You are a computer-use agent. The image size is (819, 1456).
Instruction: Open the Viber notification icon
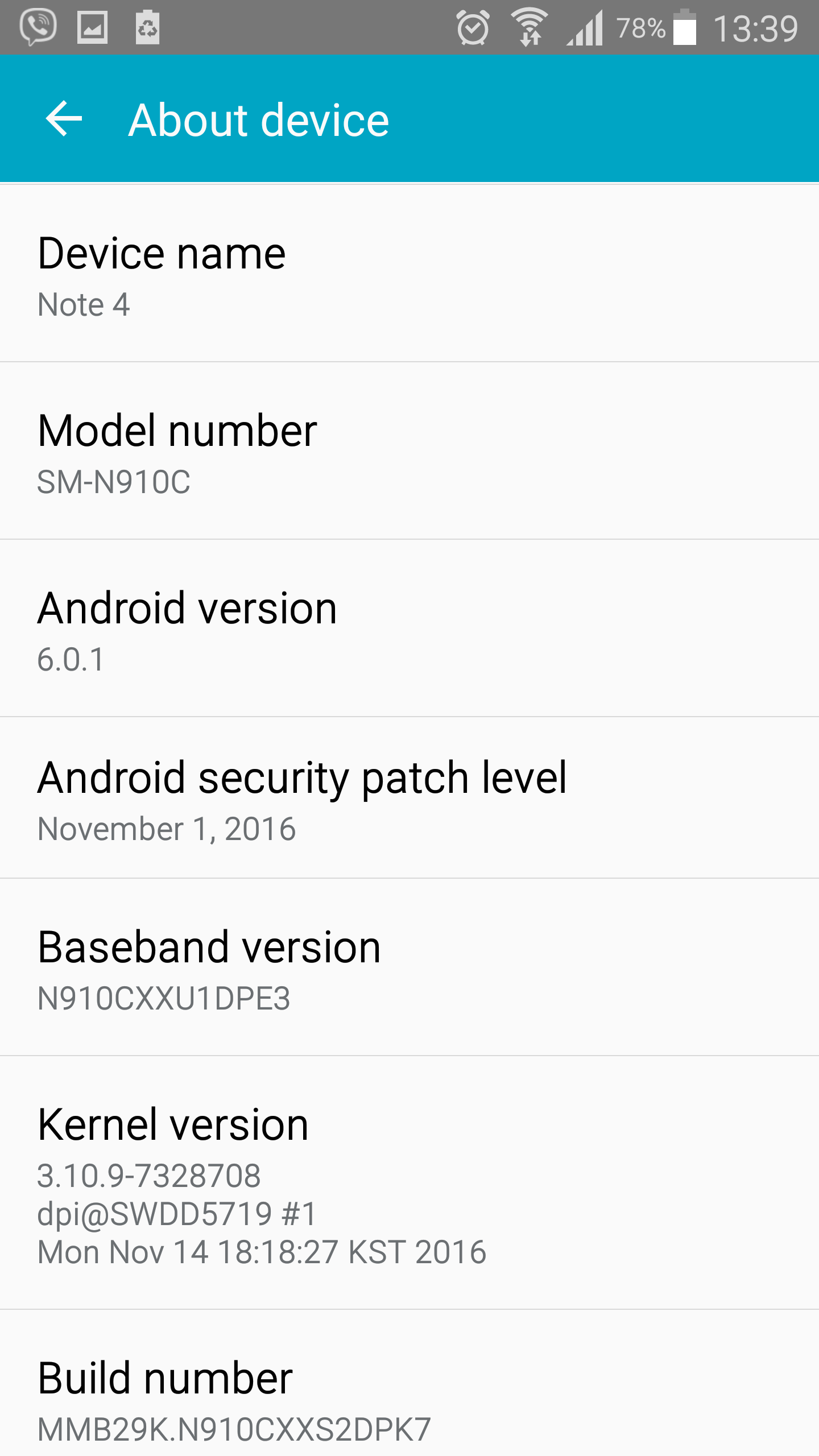point(38,26)
